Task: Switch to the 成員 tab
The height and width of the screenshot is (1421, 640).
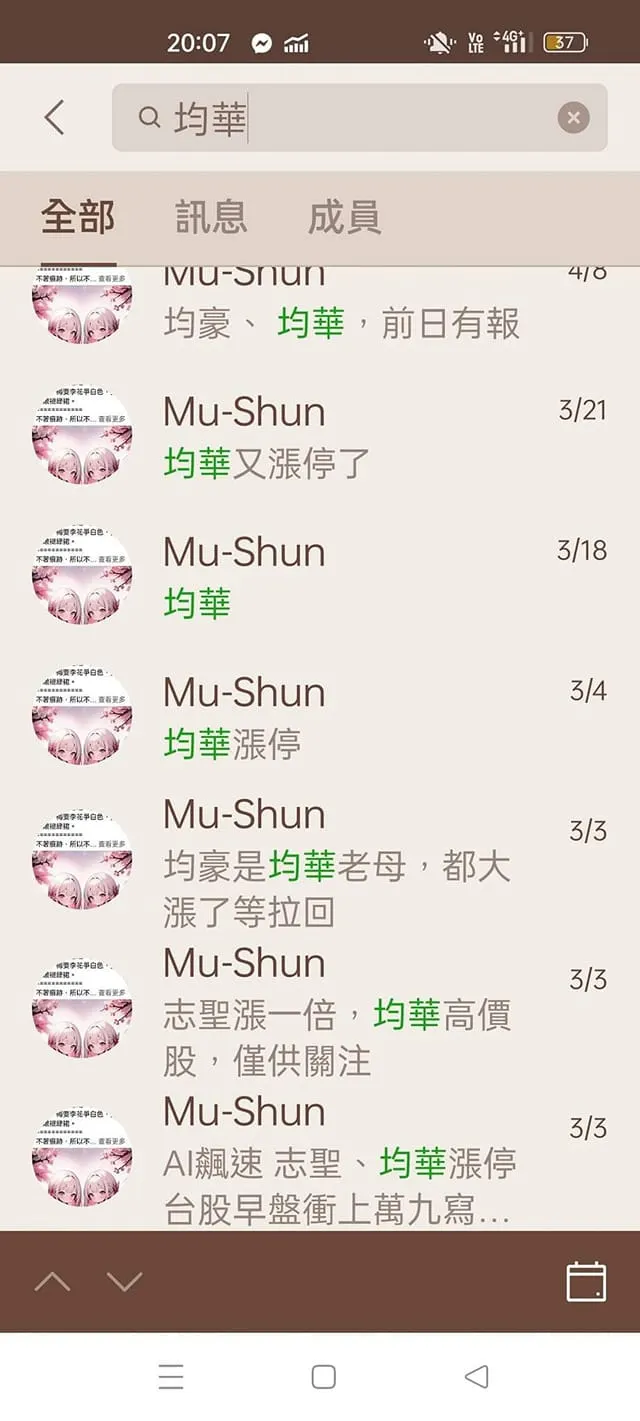Action: 344,217
